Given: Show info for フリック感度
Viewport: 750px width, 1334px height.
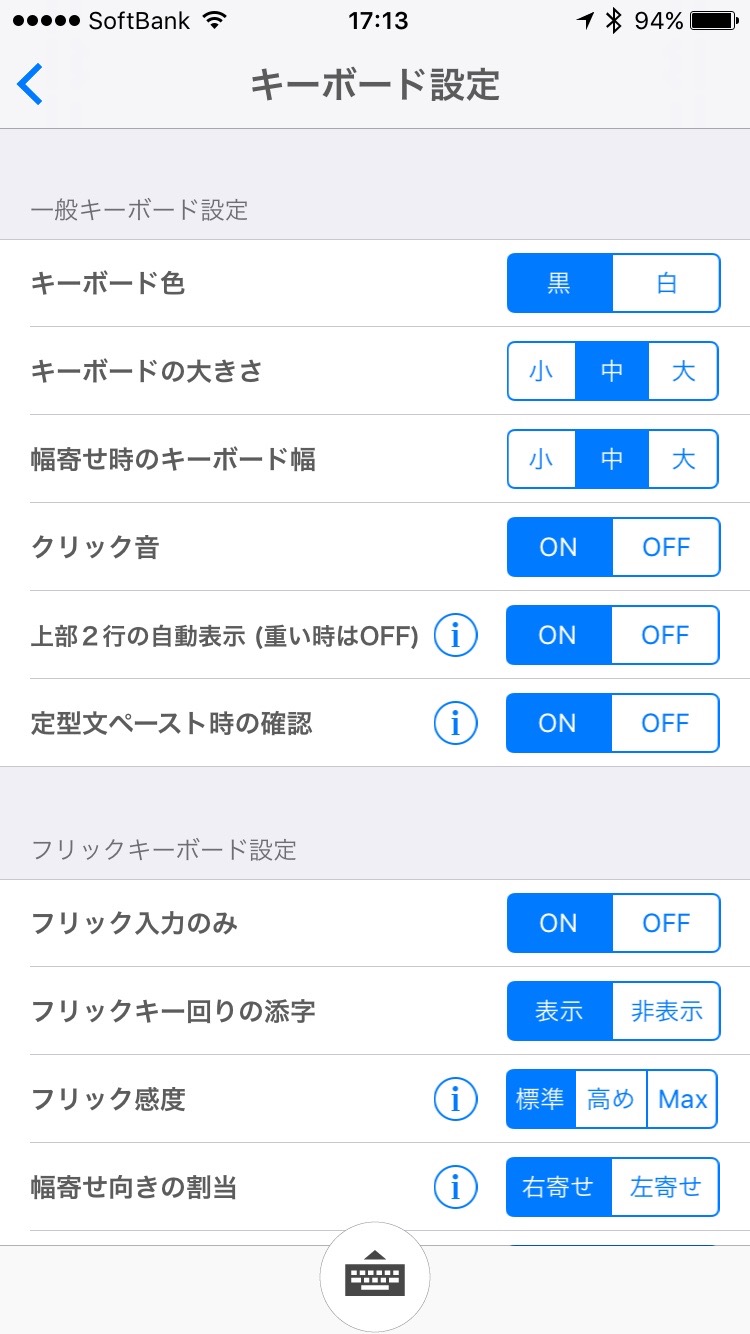Looking at the screenshot, I should 456,1099.
